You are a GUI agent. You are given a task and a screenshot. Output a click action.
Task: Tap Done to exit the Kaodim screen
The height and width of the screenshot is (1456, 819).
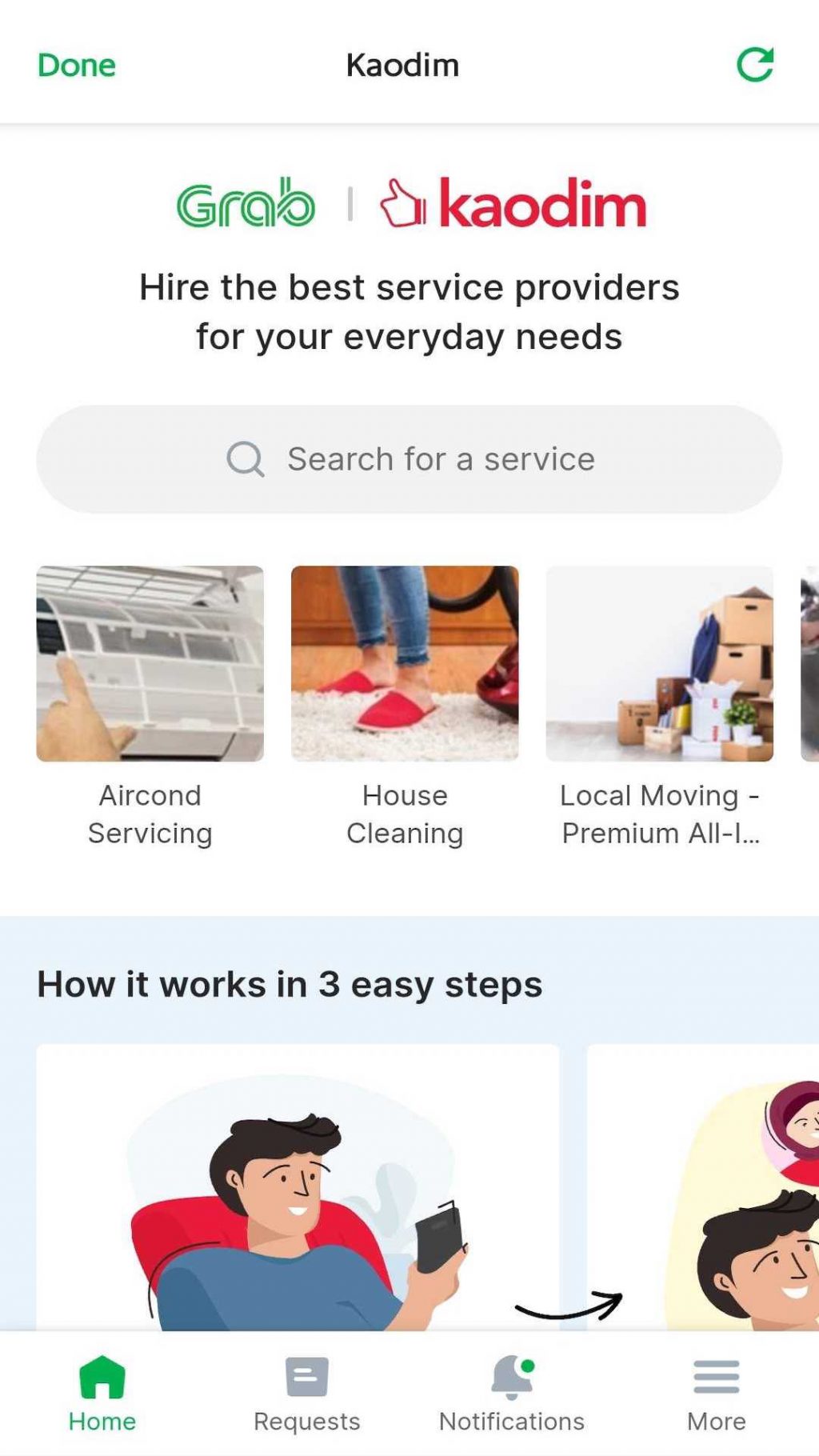point(76,66)
